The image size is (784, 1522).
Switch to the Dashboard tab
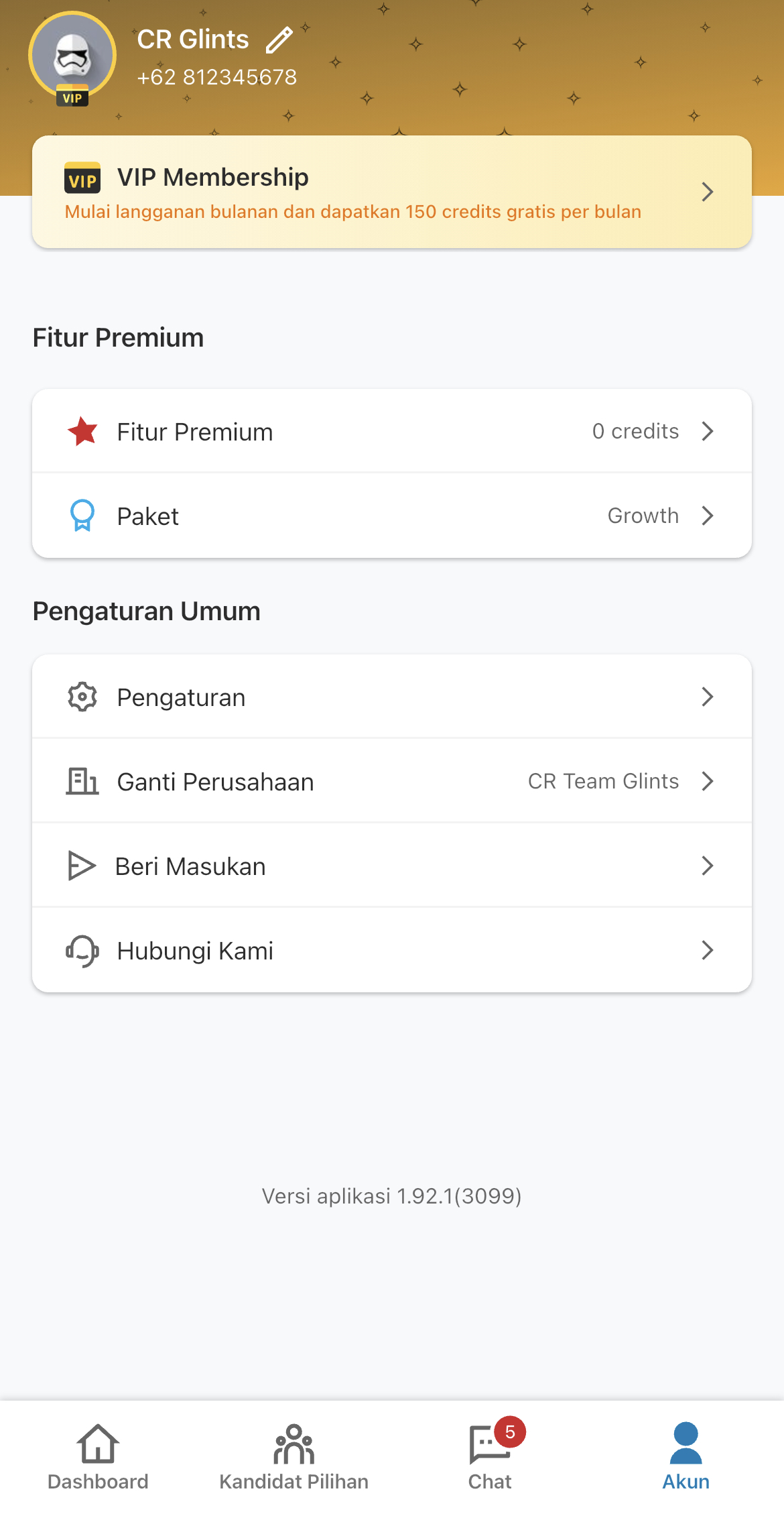[x=98, y=1455]
